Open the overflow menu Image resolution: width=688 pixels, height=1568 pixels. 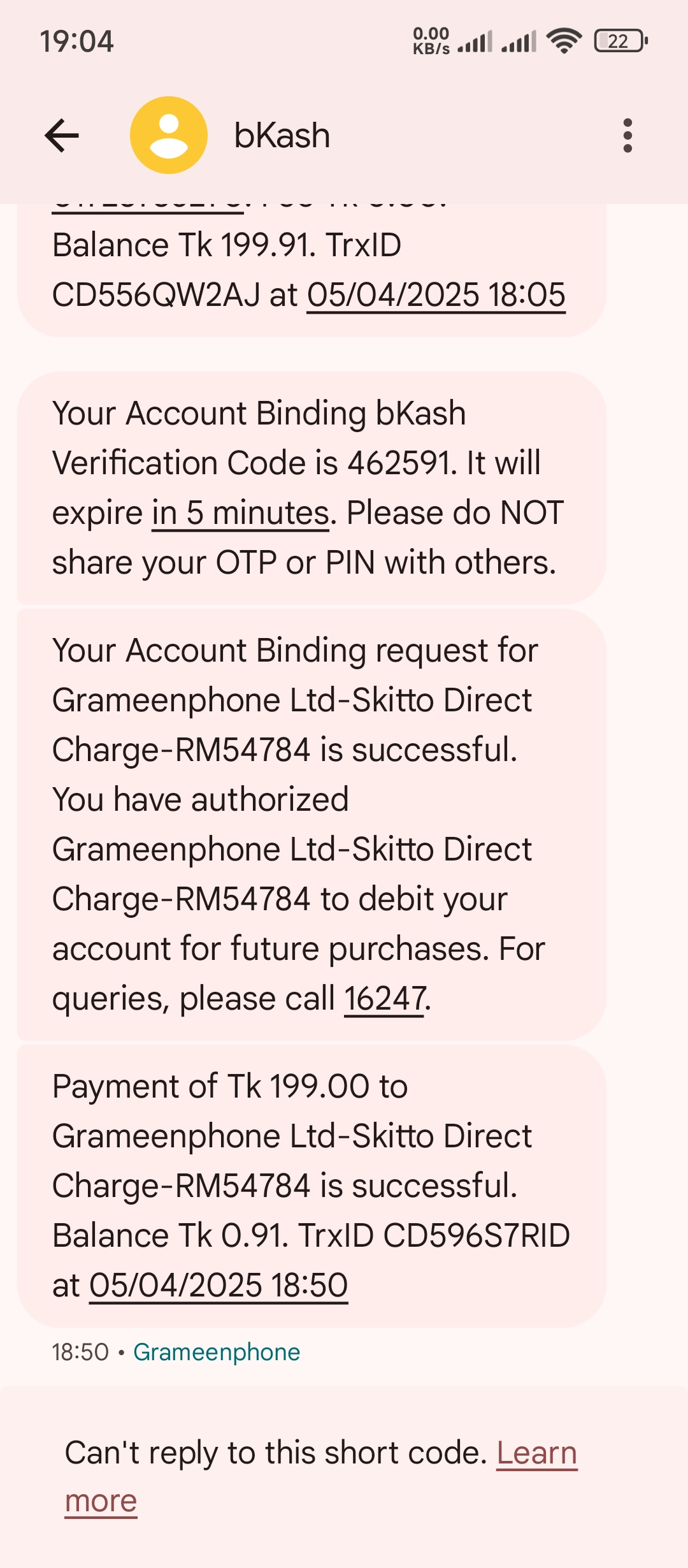click(x=627, y=135)
